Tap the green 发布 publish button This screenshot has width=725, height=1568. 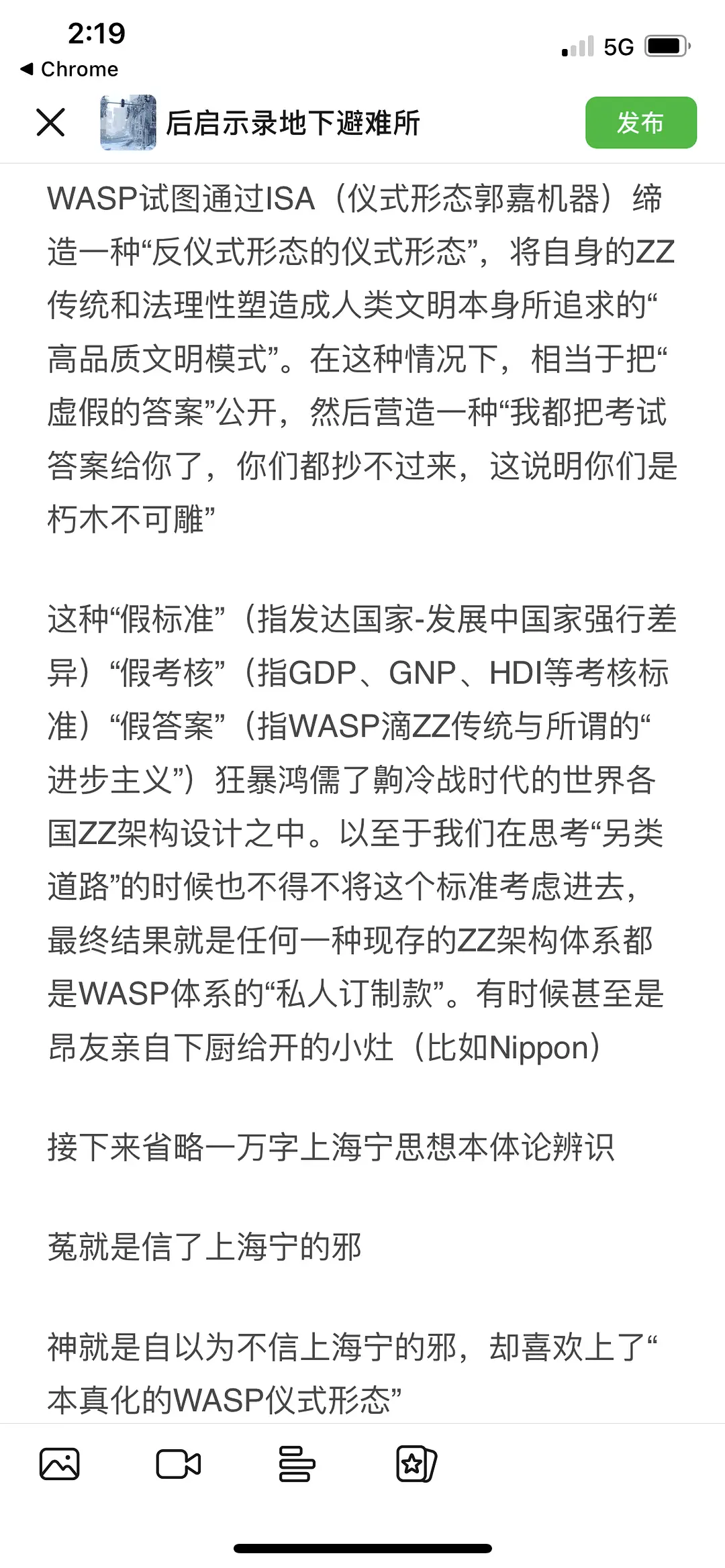640,123
